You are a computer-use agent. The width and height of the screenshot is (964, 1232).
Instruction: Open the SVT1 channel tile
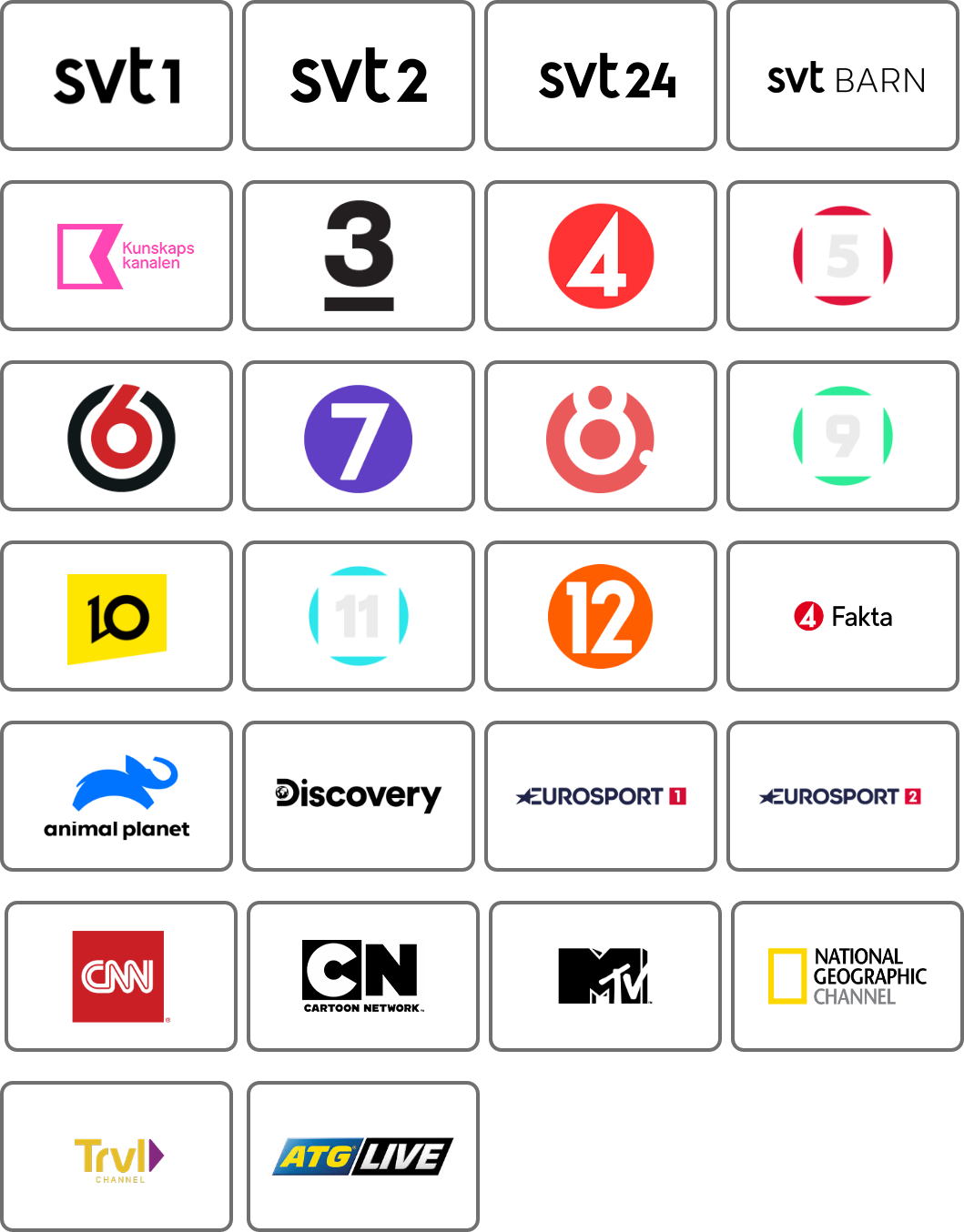(117, 76)
